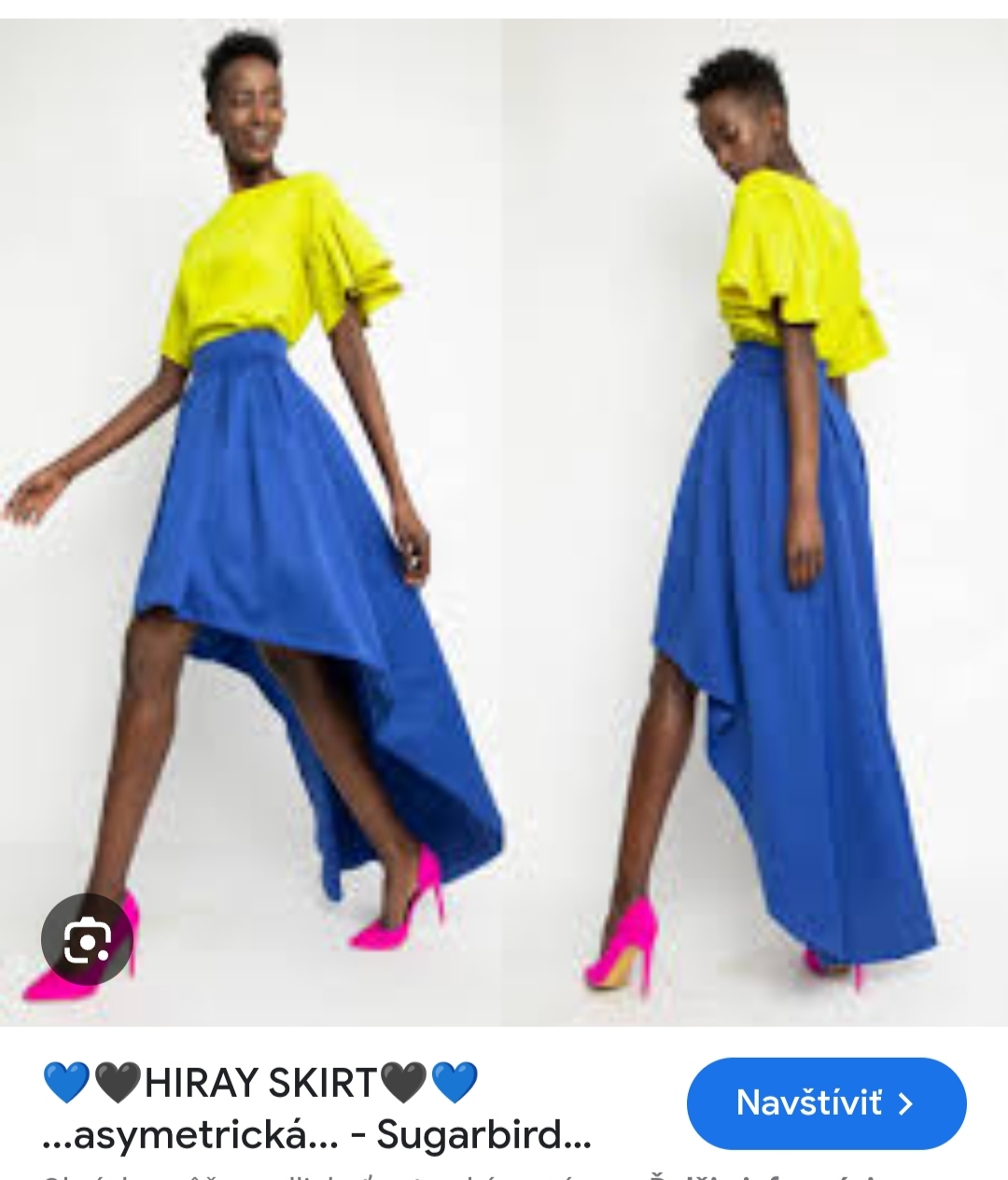Open Google Lens on the image

coord(87,939)
